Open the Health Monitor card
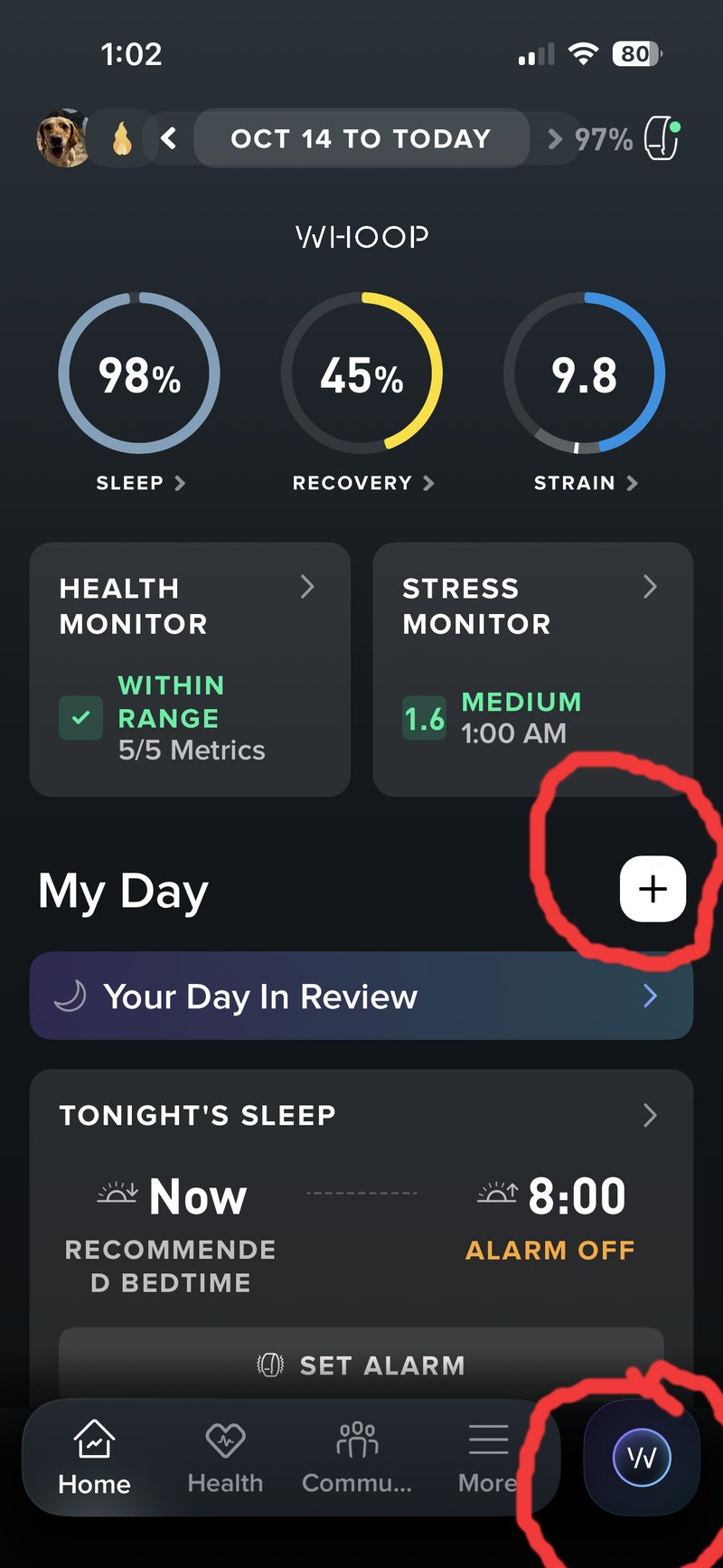 click(x=190, y=669)
